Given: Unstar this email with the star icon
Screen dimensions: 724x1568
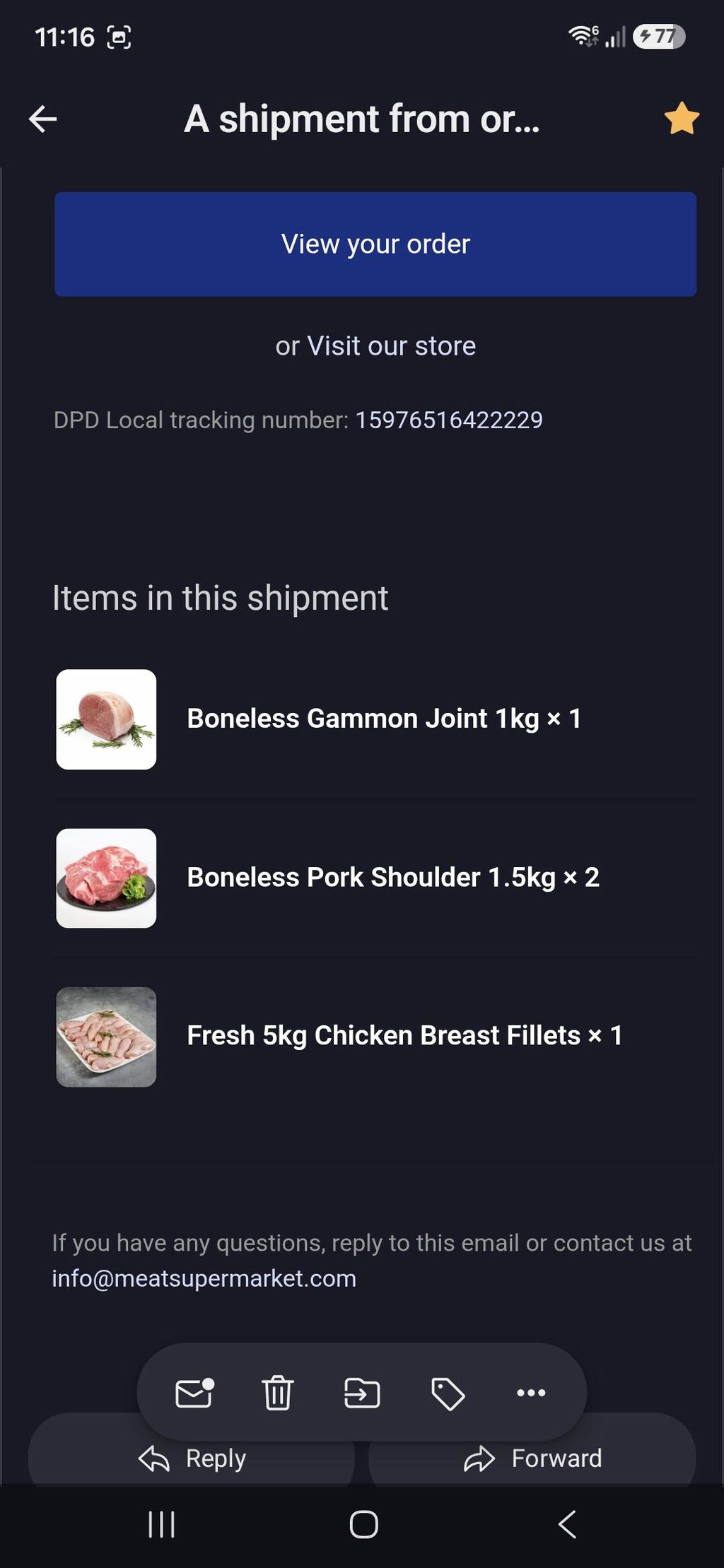Looking at the screenshot, I should (x=682, y=118).
